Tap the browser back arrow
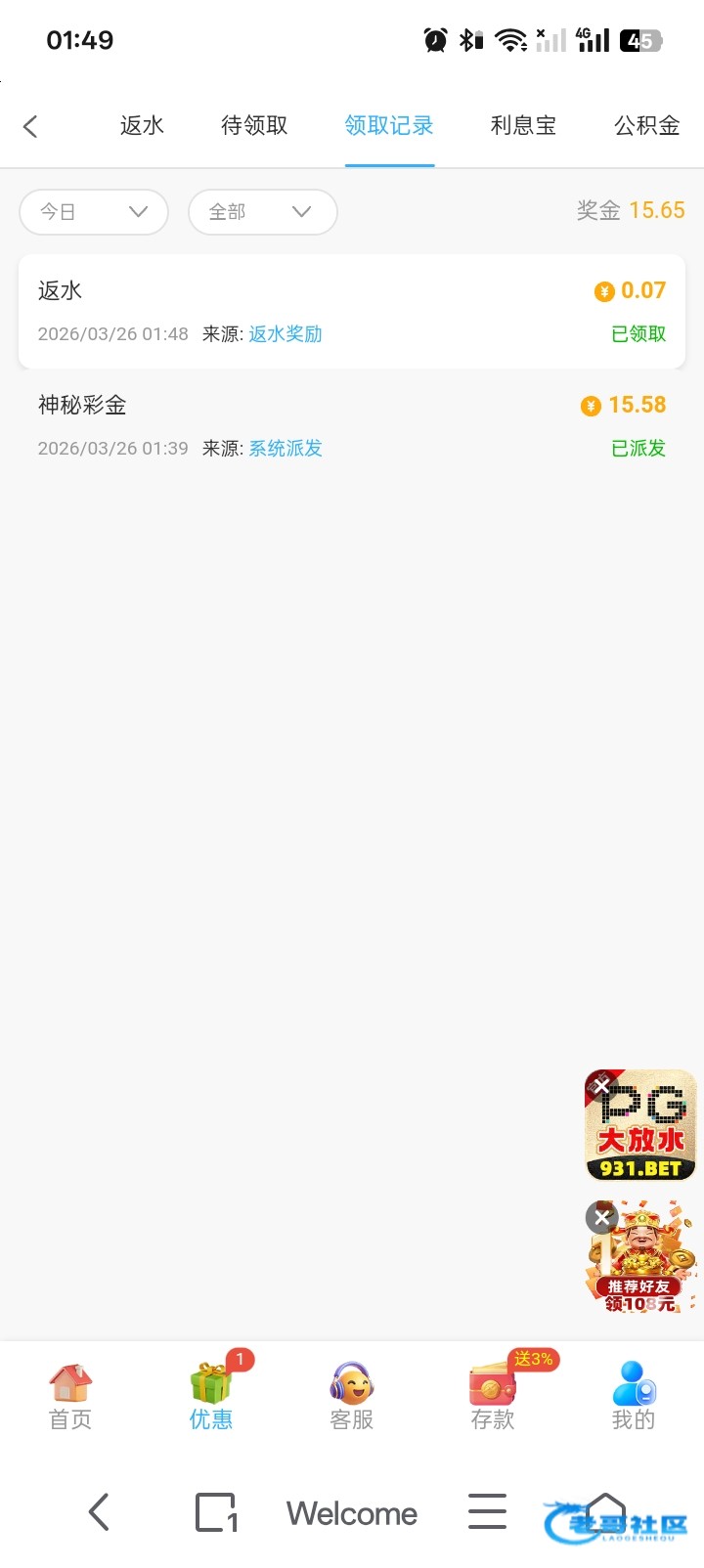 click(99, 1512)
